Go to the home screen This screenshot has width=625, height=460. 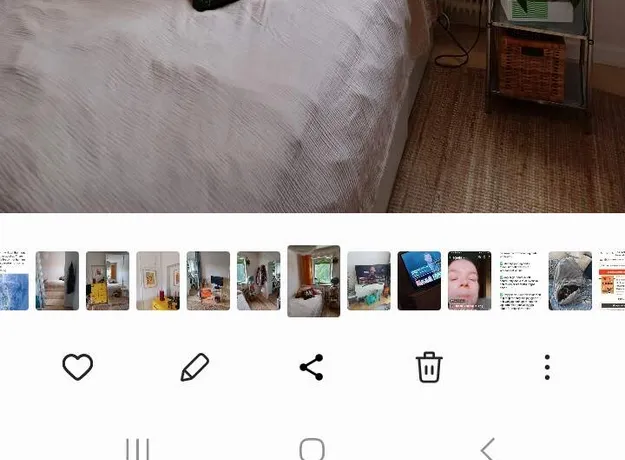tap(312, 449)
